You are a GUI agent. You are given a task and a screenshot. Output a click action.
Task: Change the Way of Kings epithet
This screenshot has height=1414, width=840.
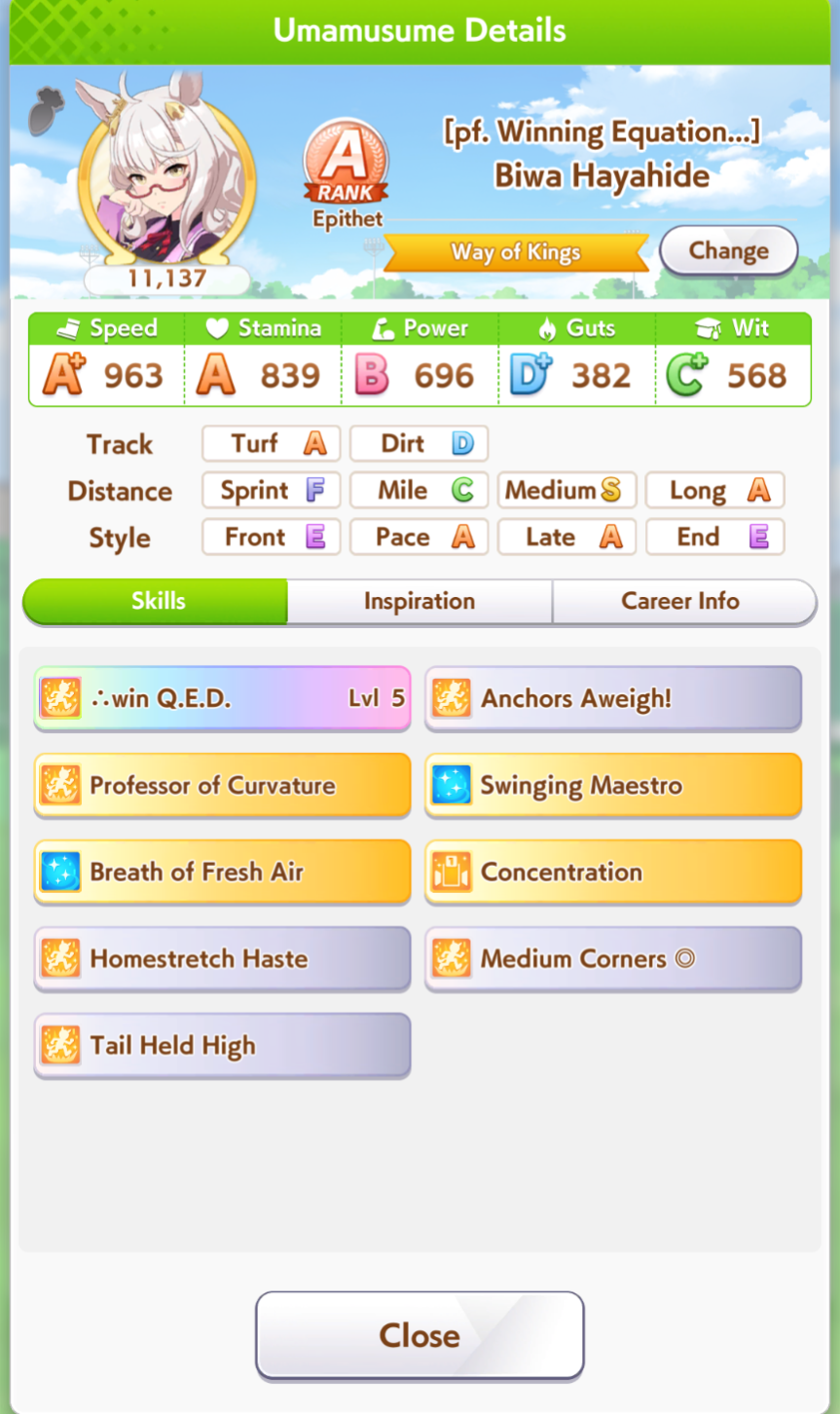click(x=728, y=251)
